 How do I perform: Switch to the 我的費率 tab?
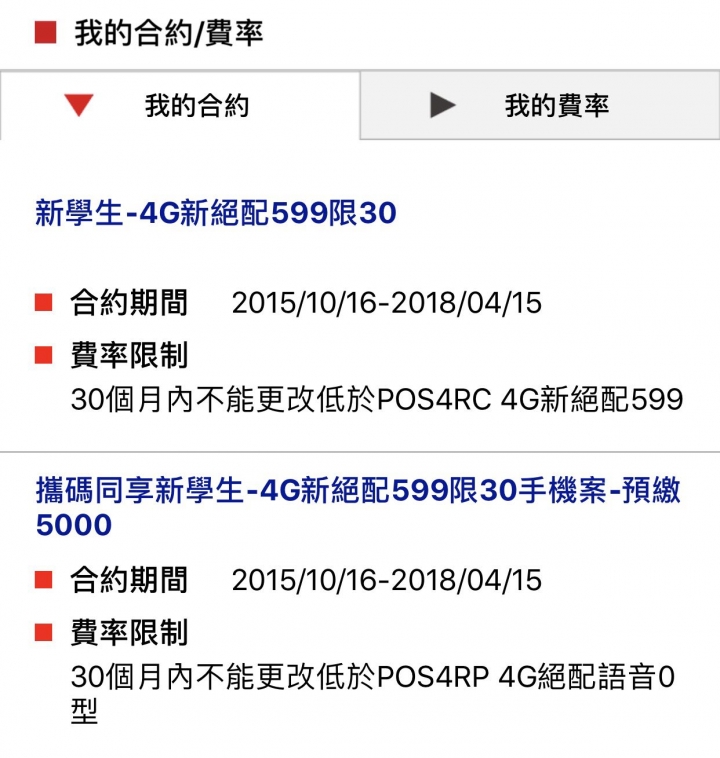click(x=540, y=106)
